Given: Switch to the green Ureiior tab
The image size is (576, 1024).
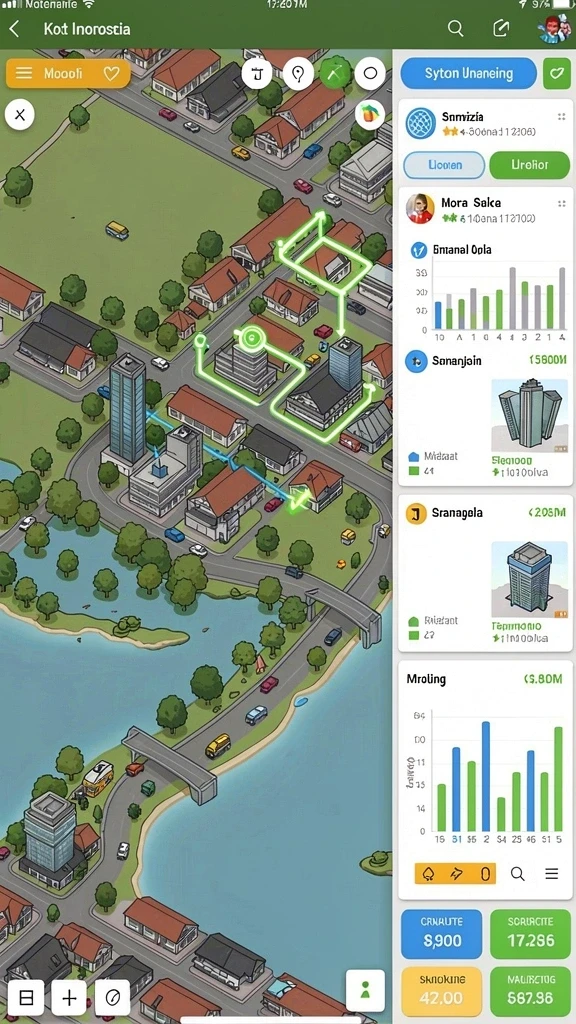Looking at the screenshot, I should coord(529,165).
